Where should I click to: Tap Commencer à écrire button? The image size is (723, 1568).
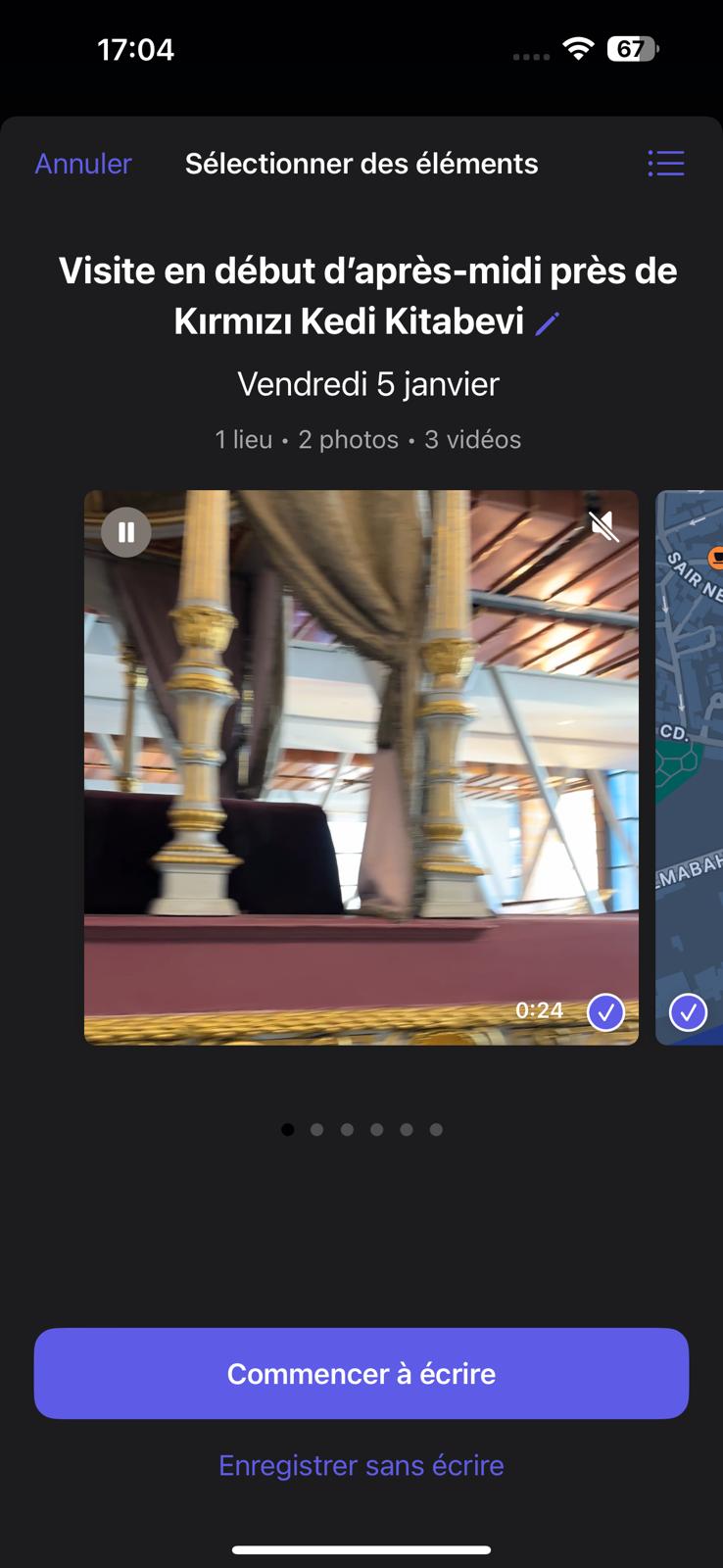pos(361,1373)
